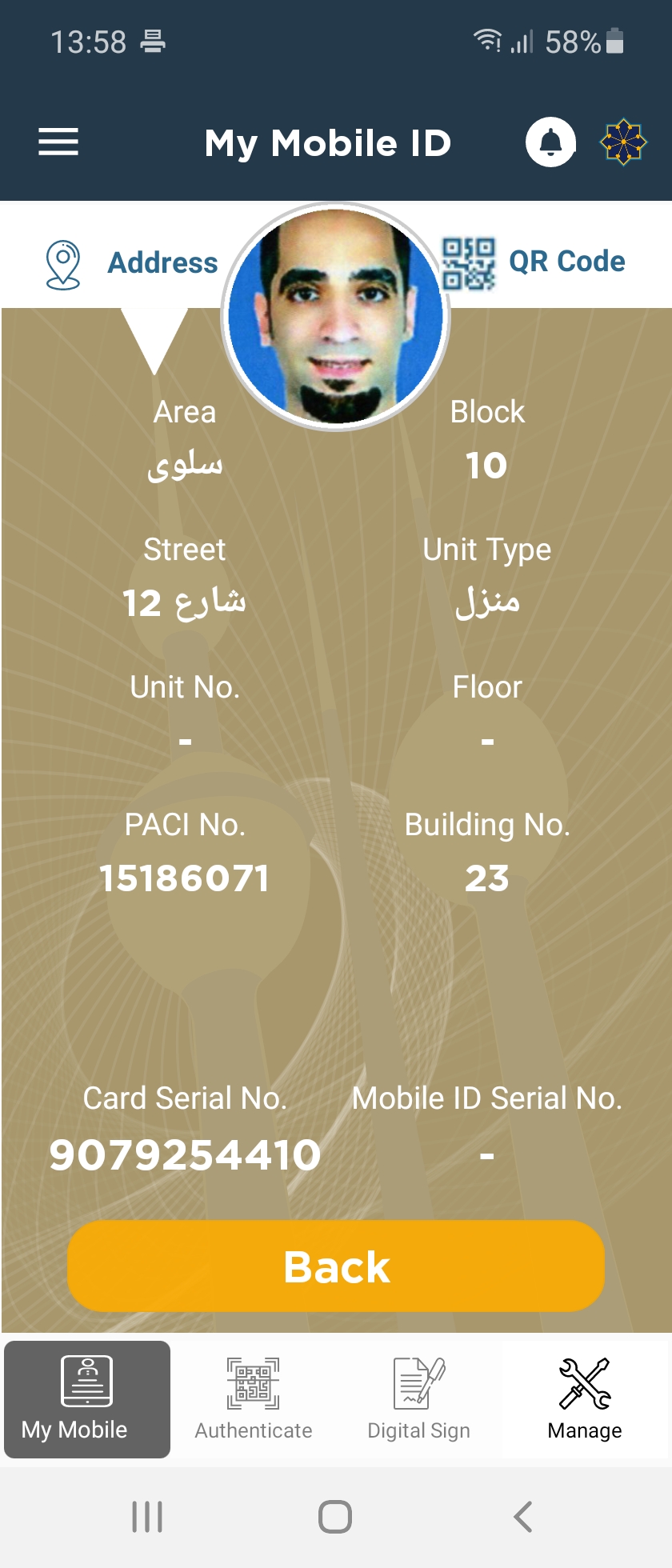Open the Manage tab
Viewport: 672px width, 1568px height.
point(585,1399)
